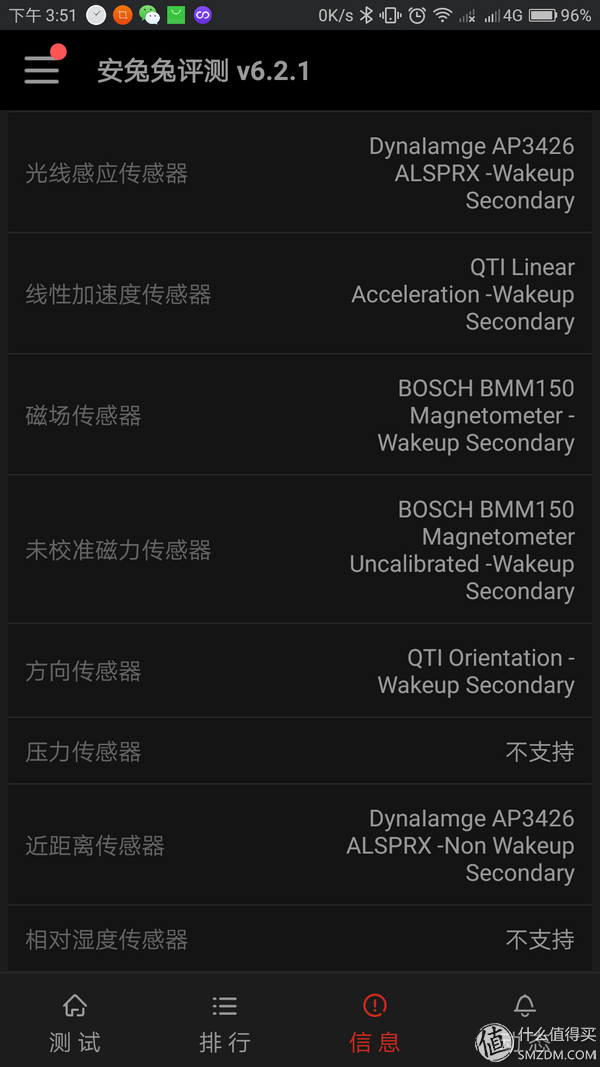Switch to the 排行 tab
Image resolution: width=600 pixels, height=1067 pixels.
point(225,1023)
